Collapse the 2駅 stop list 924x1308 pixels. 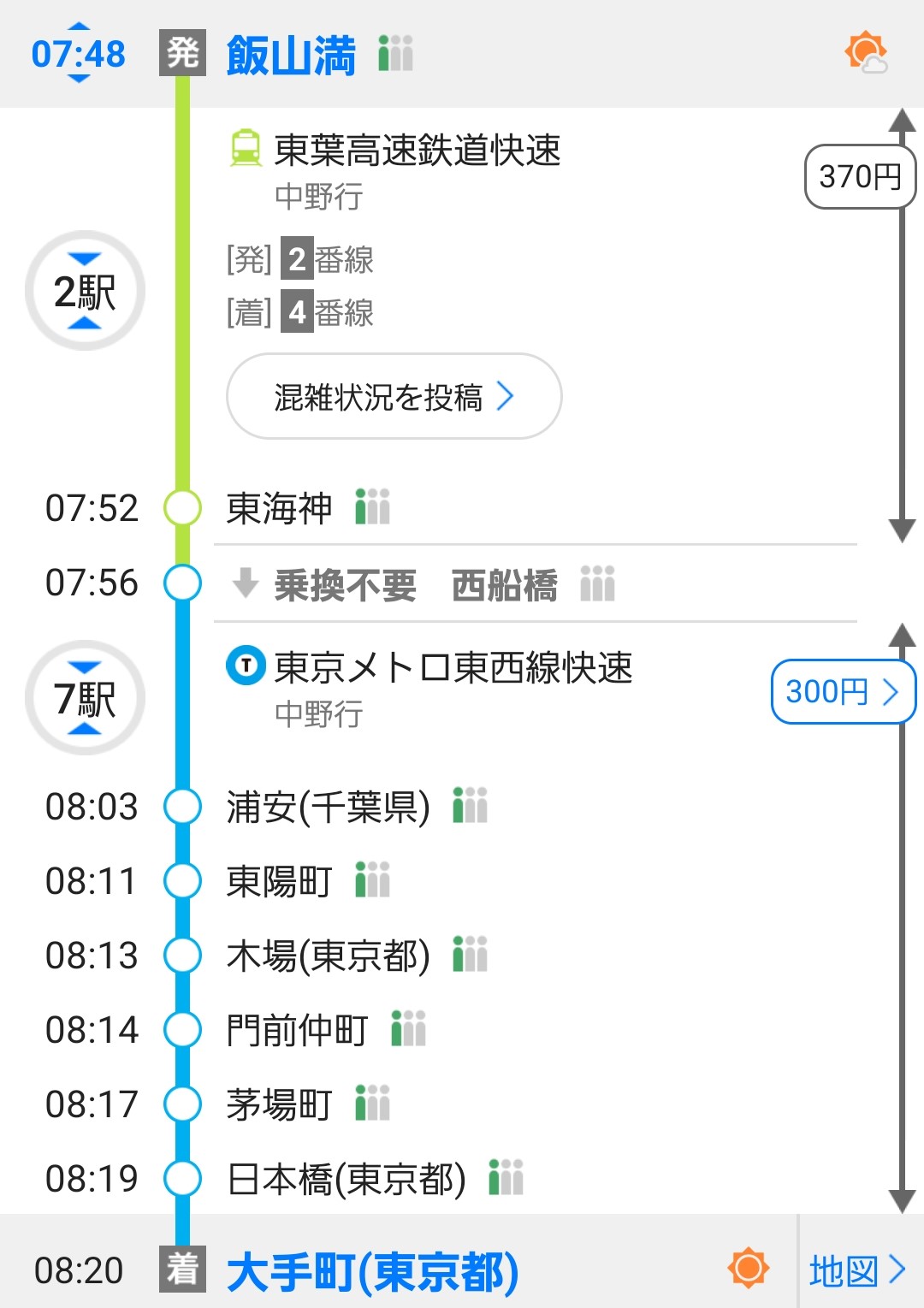(x=85, y=291)
